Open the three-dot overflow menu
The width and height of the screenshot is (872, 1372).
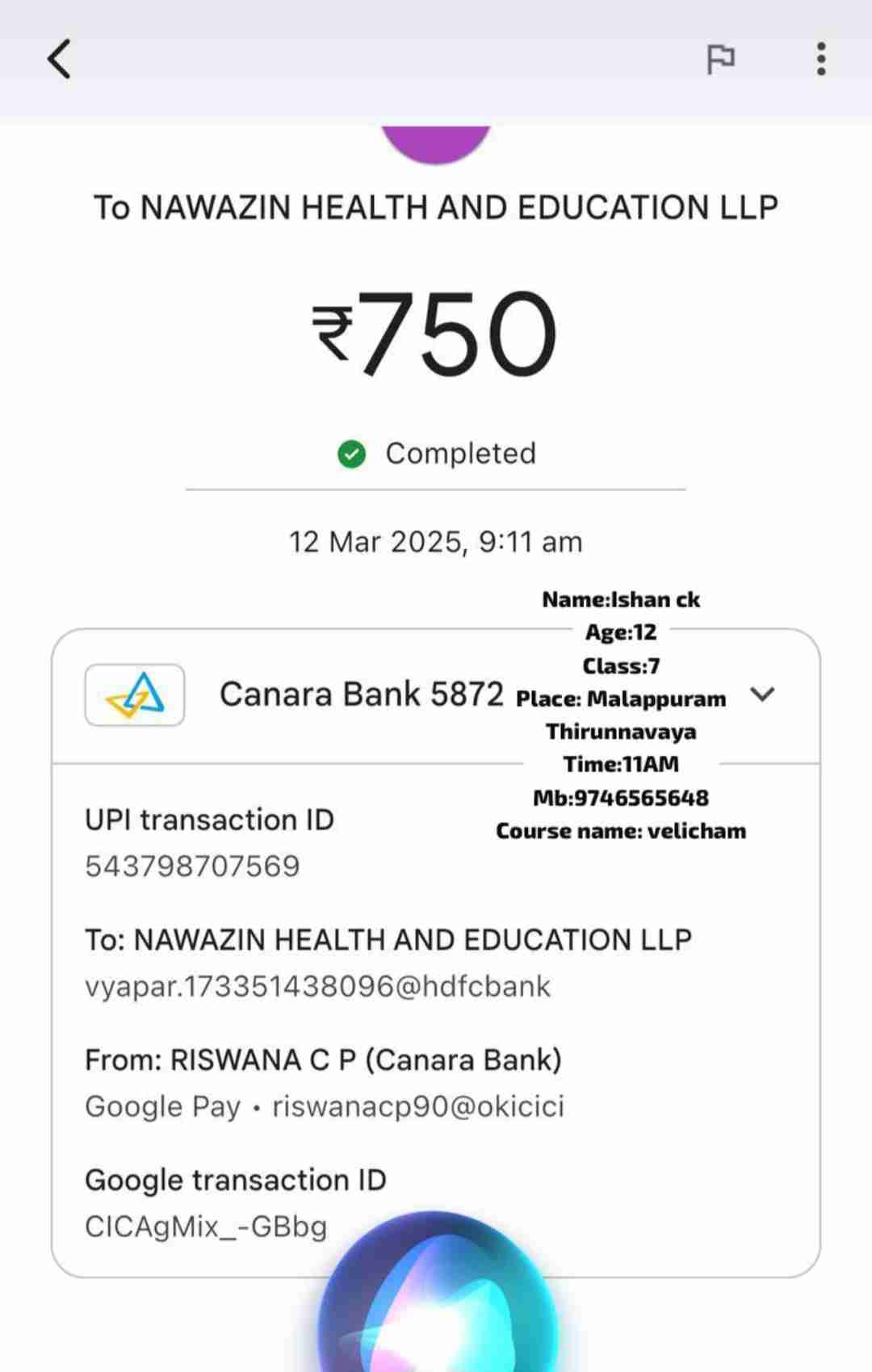[821, 59]
